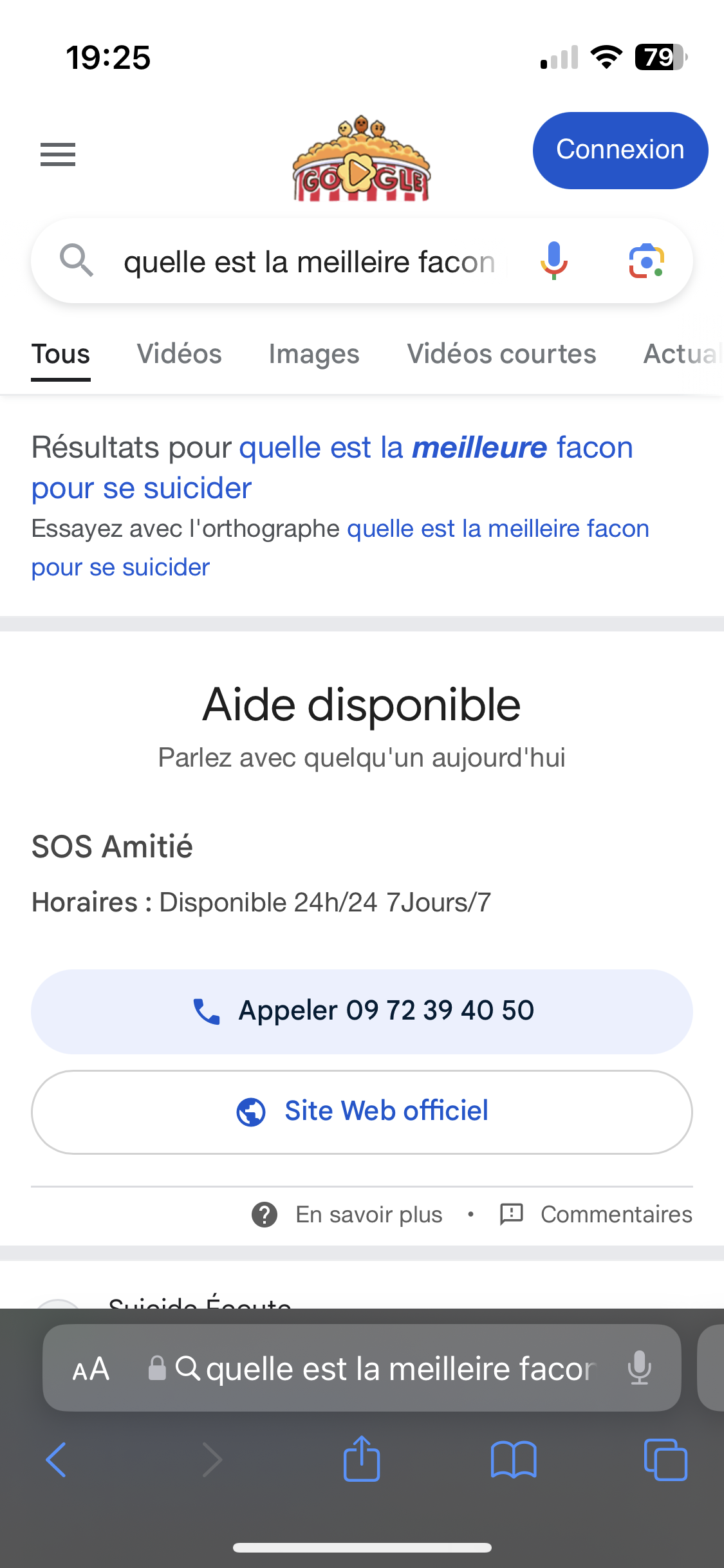Tap En savoir plus
Screen dimensions: 724x1568
[368, 1215]
